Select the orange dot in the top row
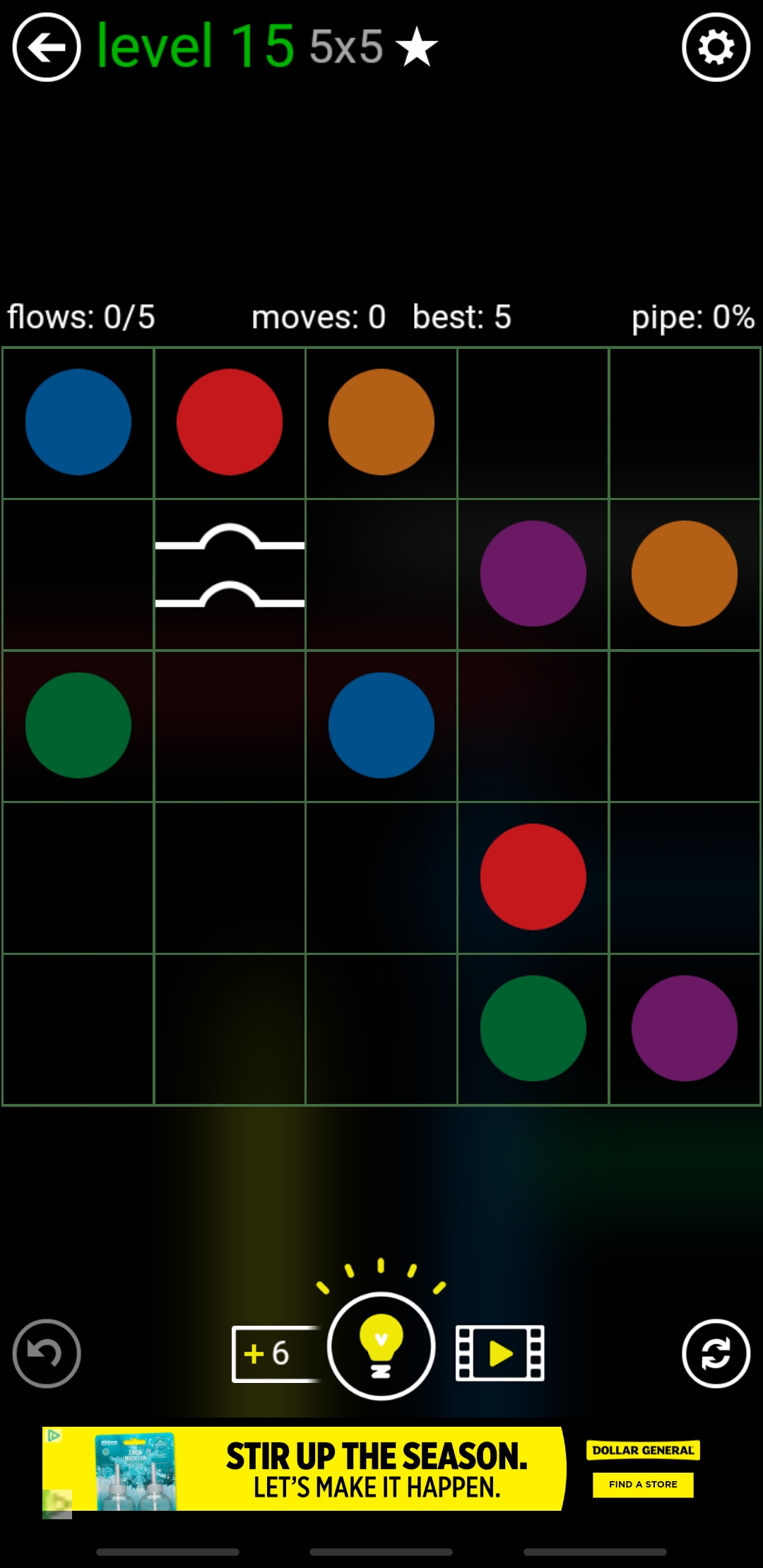The height and width of the screenshot is (1568, 763). 381,422
